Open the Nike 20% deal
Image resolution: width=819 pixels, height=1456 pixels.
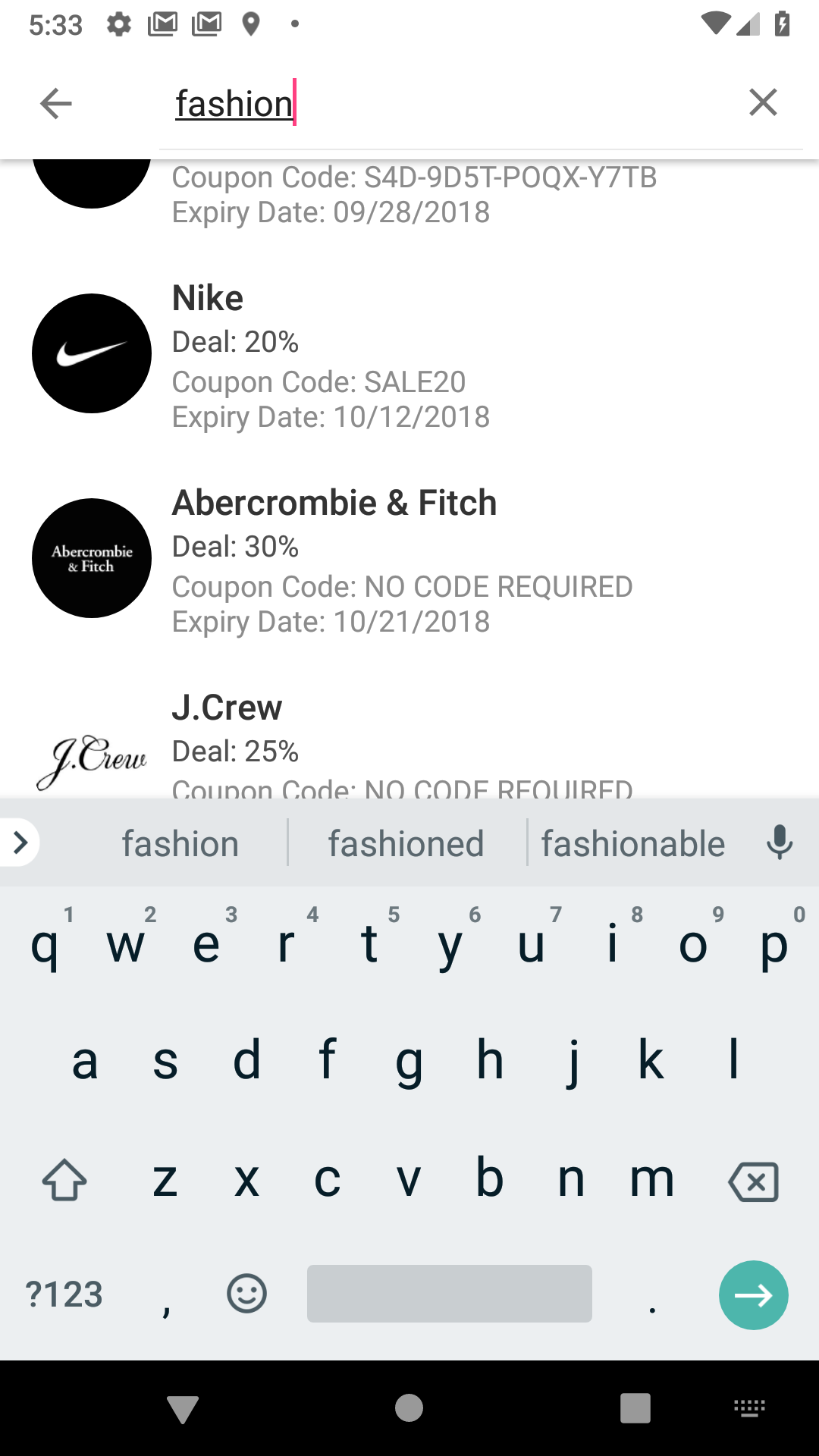click(409, 355)
